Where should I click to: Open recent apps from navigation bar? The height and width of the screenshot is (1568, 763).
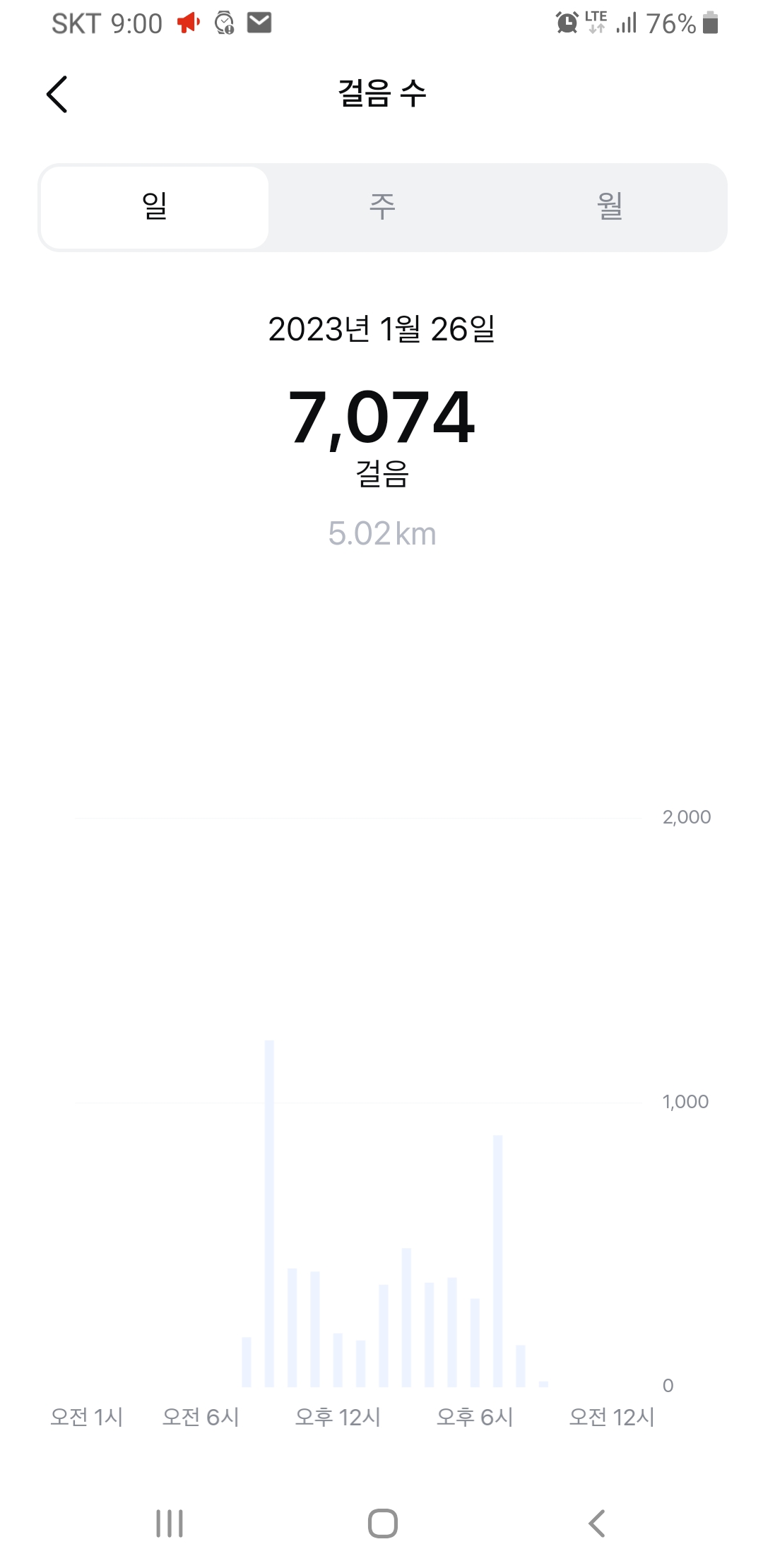pos(170,1523)
